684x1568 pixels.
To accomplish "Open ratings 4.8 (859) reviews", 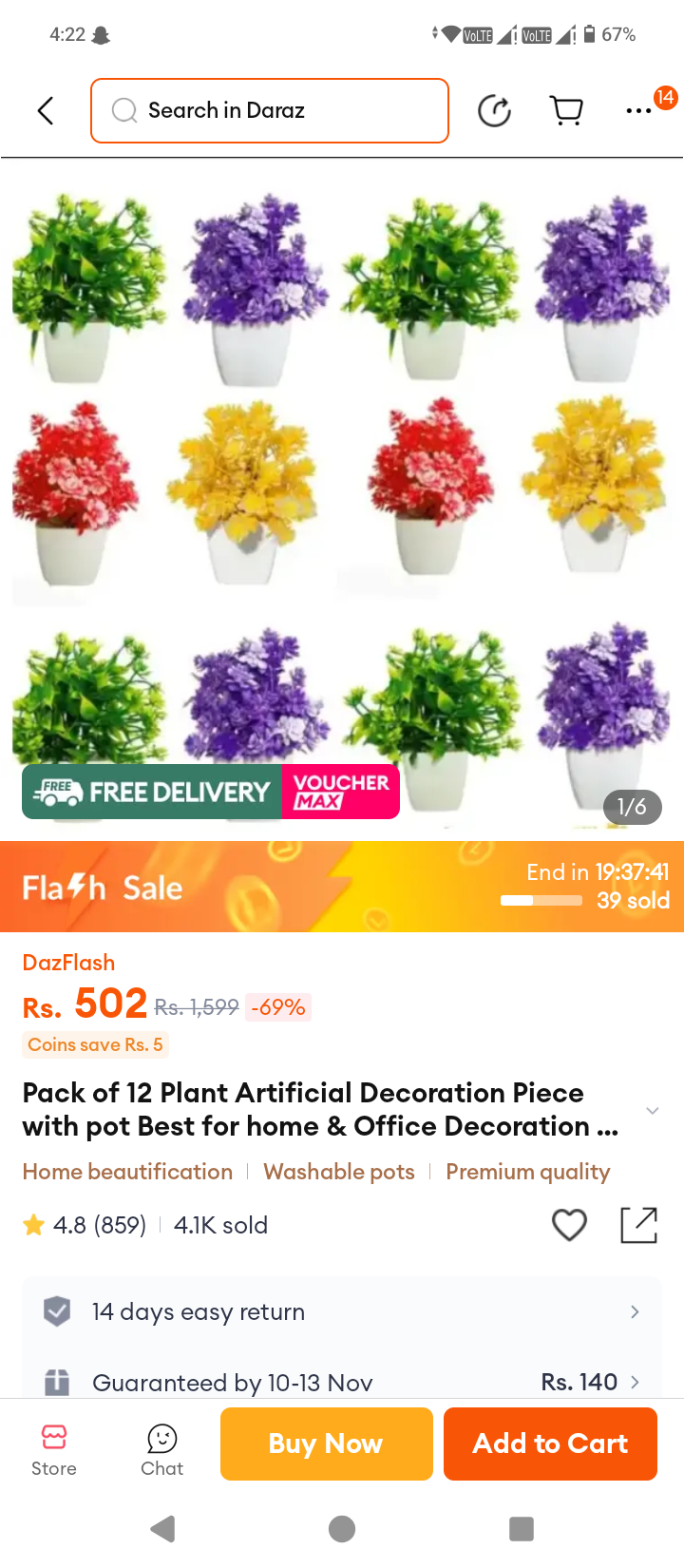I will 85,1225.
